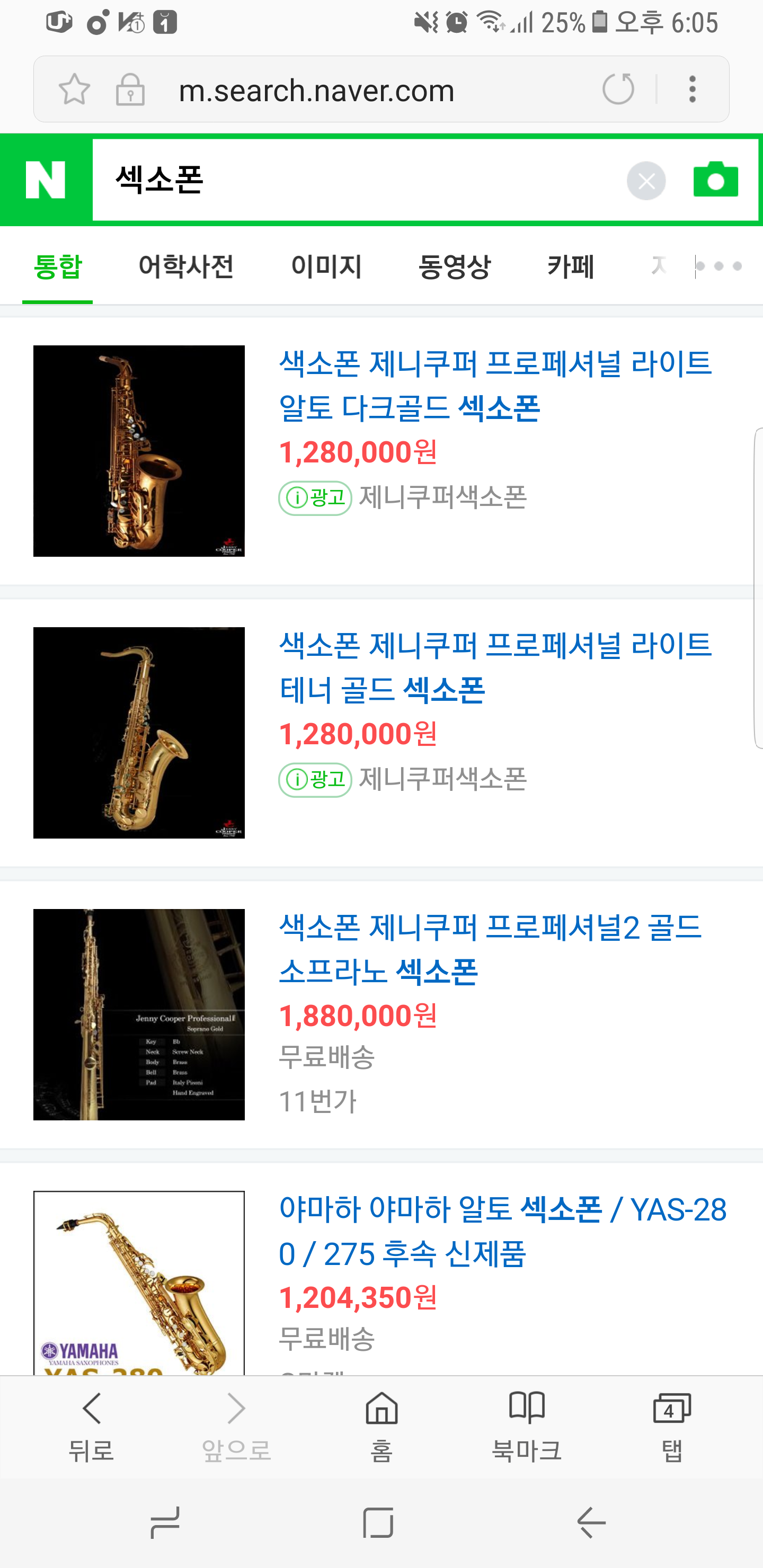Open camera image search
The height and width of the screenshot is (1568, 763).
coord(715,180)
